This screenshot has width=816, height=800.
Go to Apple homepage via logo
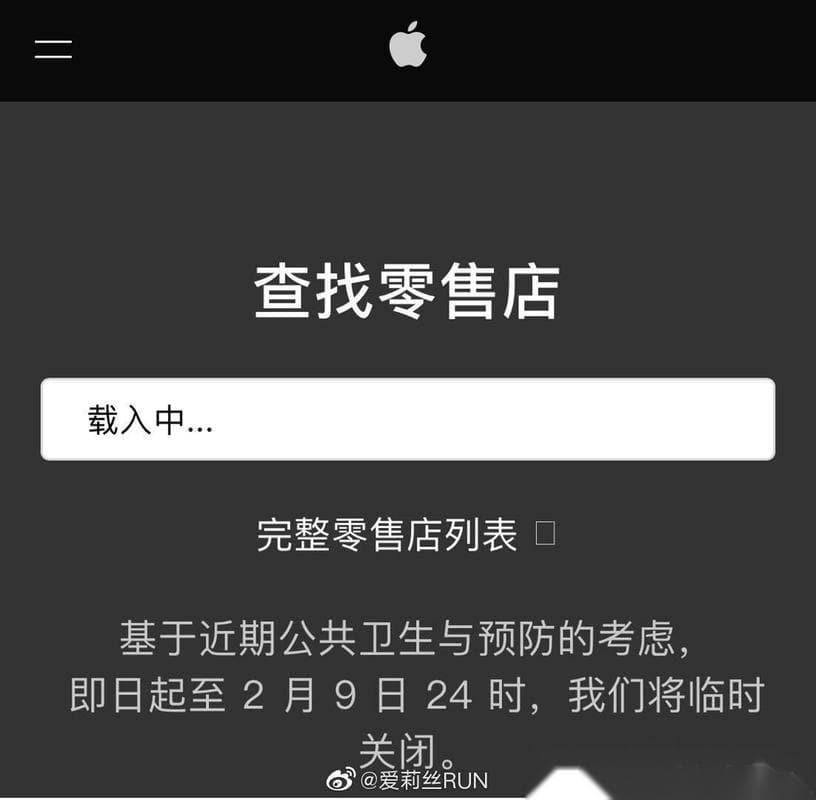408,45
